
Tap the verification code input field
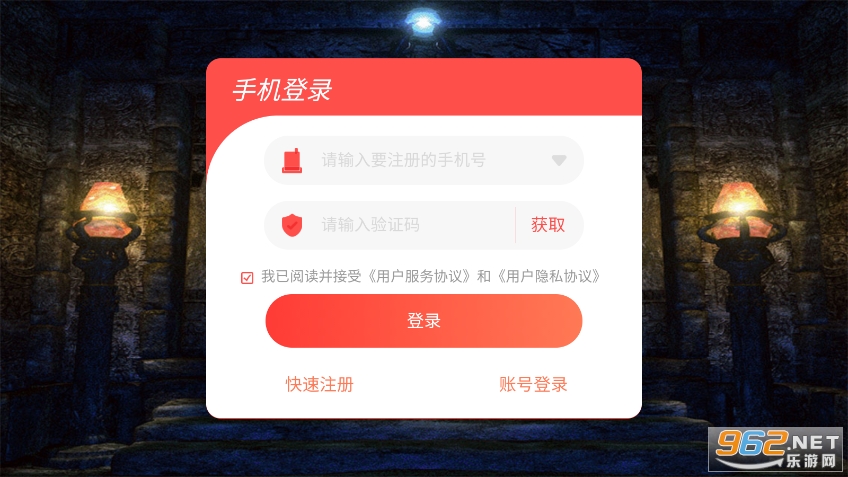[410, 225]
